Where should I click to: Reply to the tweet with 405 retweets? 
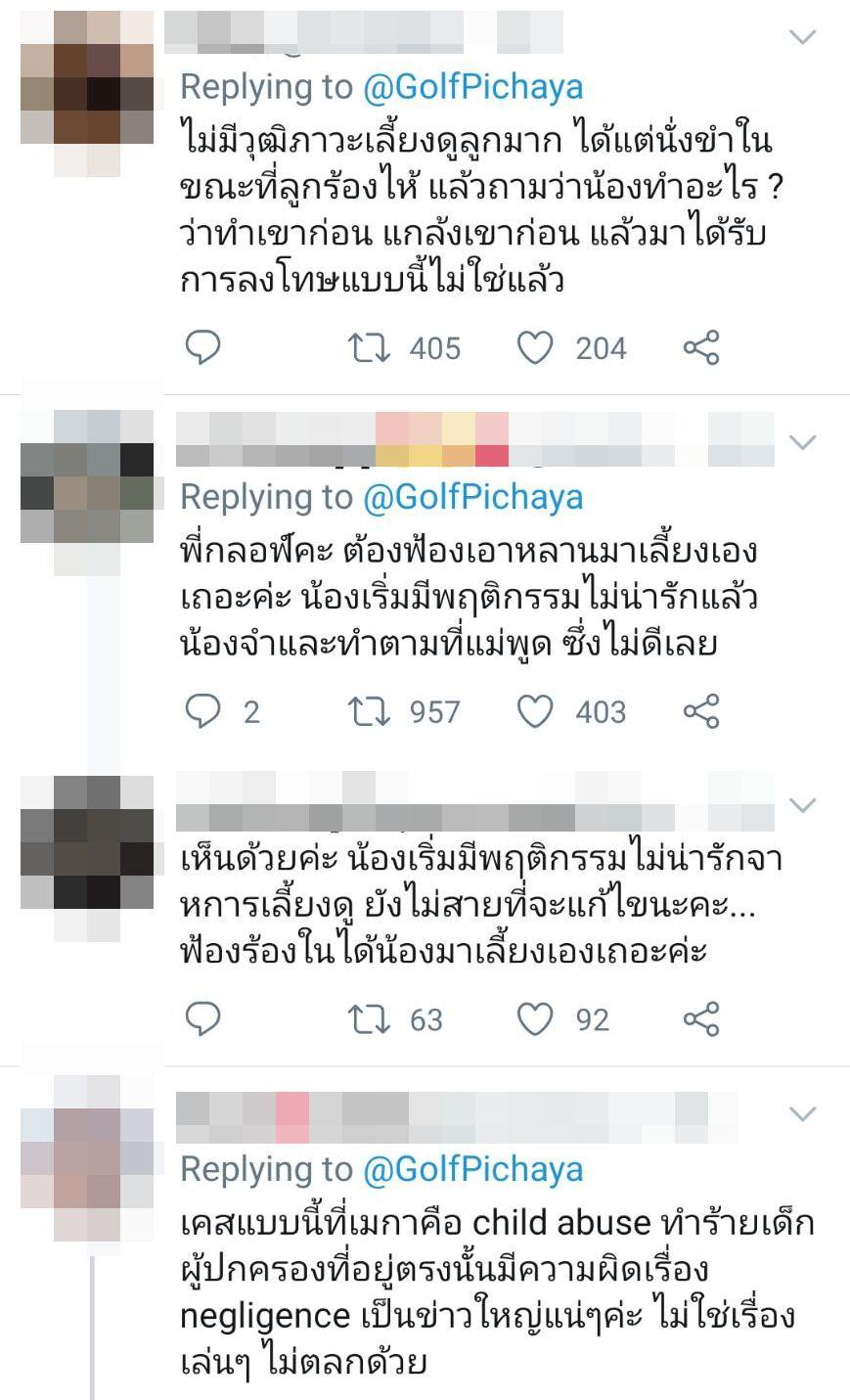(203, 348)
